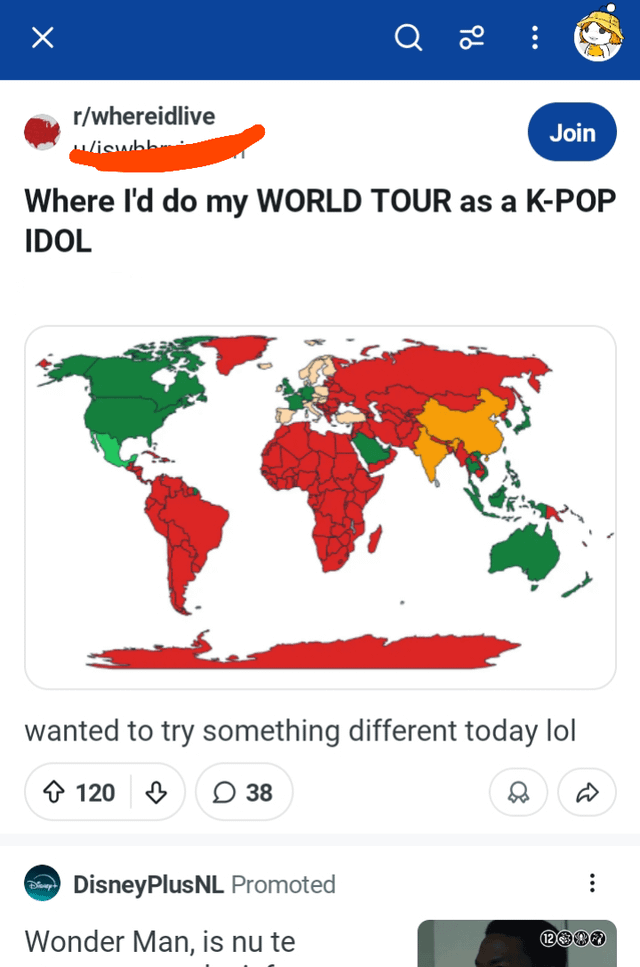
Task: Share the world tour post
Action: (586, 793)
